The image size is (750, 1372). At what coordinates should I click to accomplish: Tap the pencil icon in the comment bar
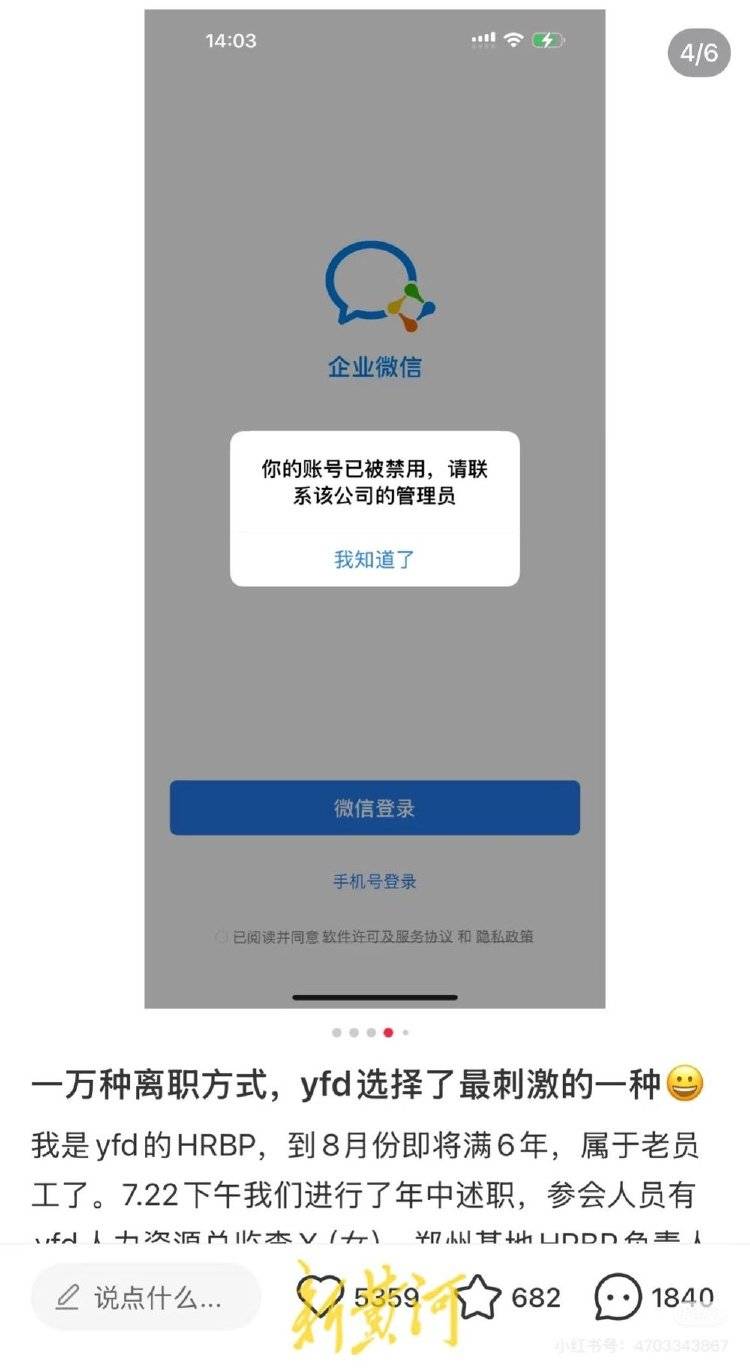tap(66, 1296)
